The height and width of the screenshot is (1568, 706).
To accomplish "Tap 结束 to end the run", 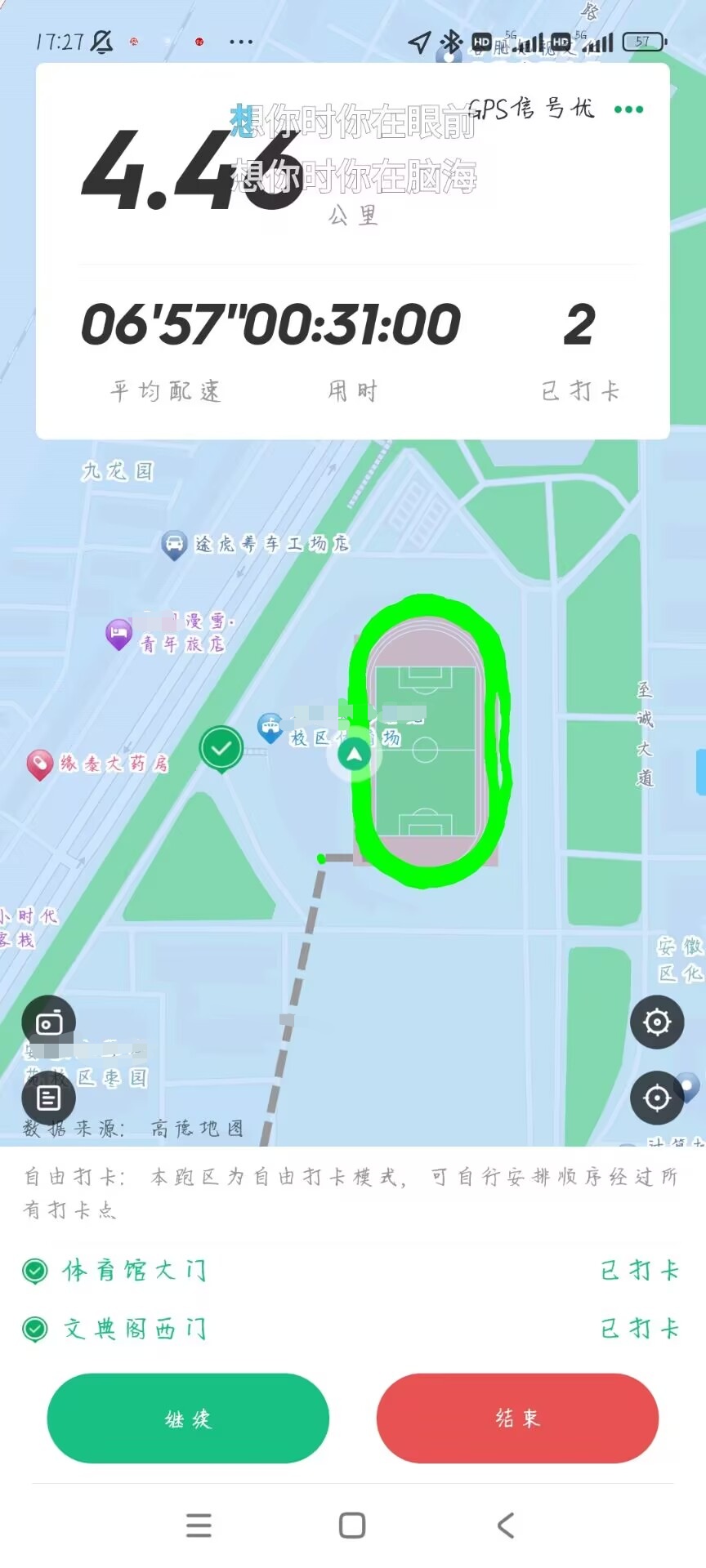I will [x=517, y=1419].
